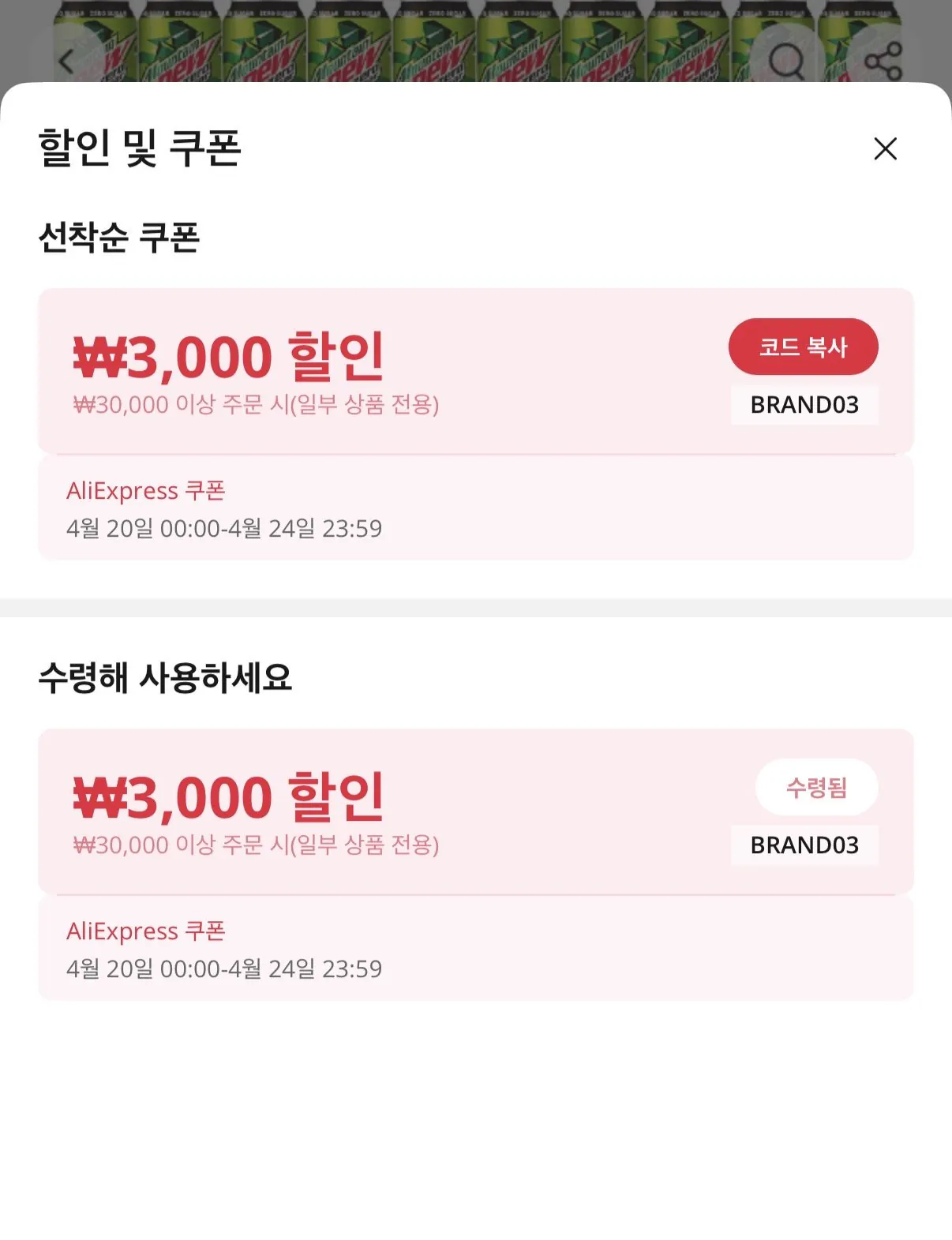Viewport: 952px width, 1240px height.
Task: Click the 코드 복사 copy code button
Action: 803,346
